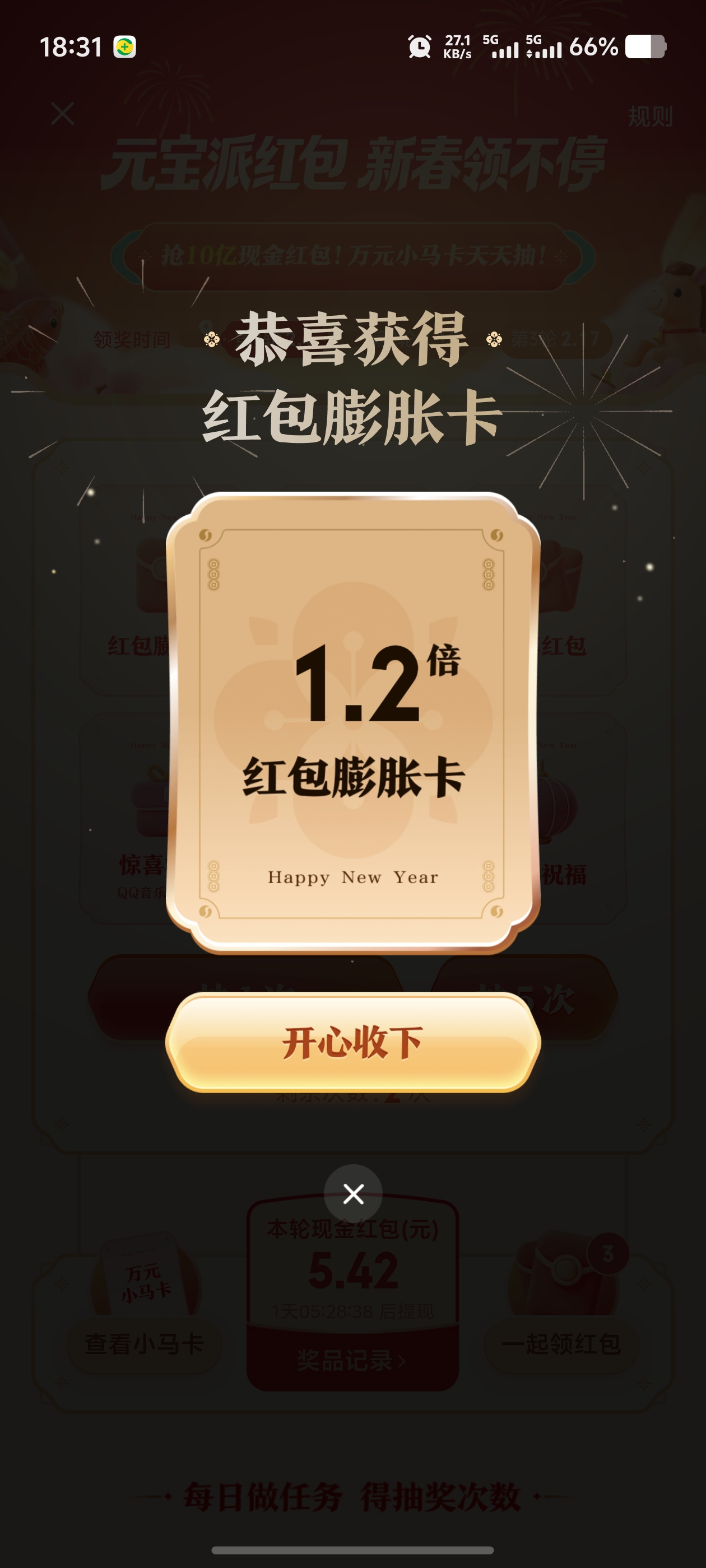Dismiss the reward popup with the X
The image size is (706, 1568).
pyautogui.click(x=352, y=1194)
